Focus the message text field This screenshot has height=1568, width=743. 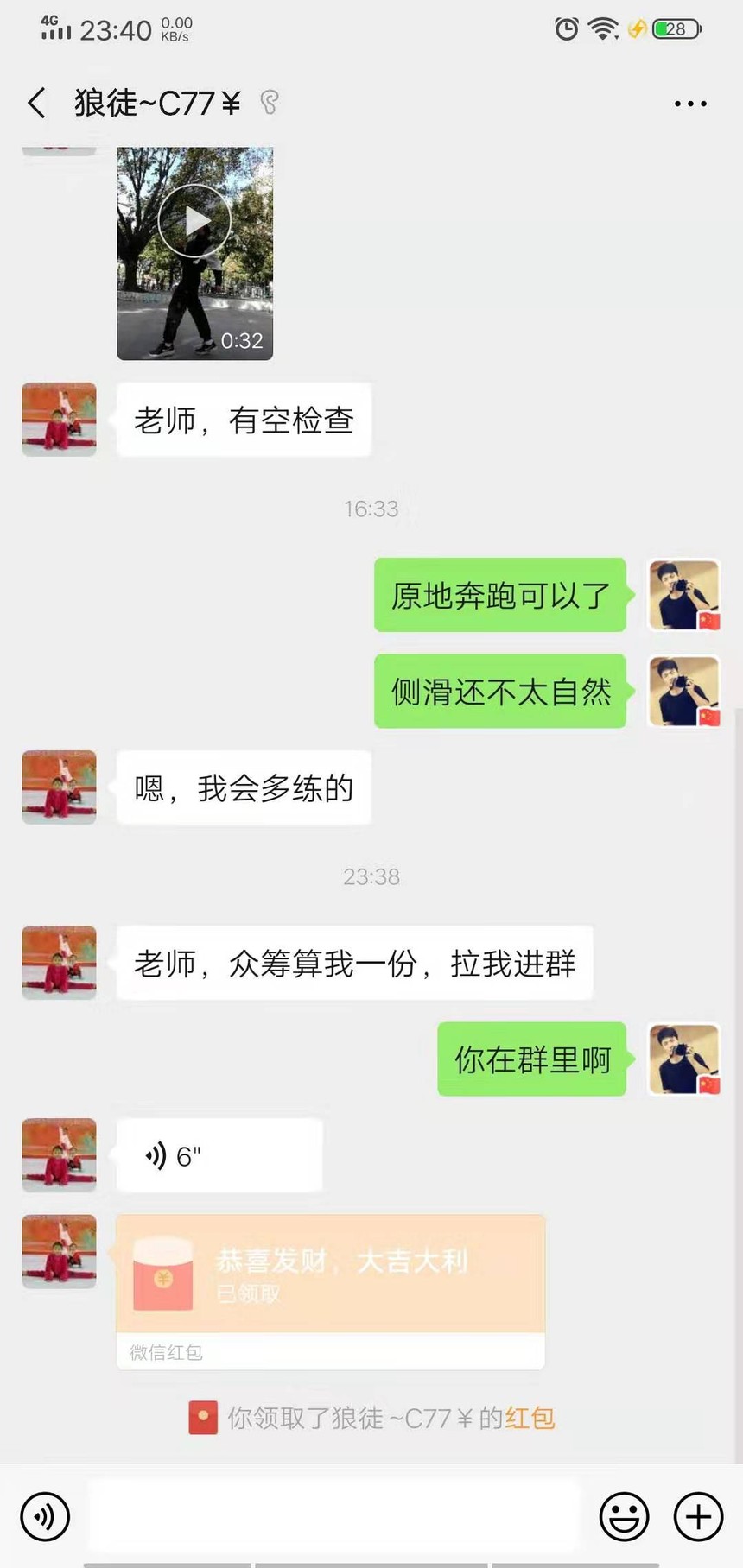tap(333, 1516)
